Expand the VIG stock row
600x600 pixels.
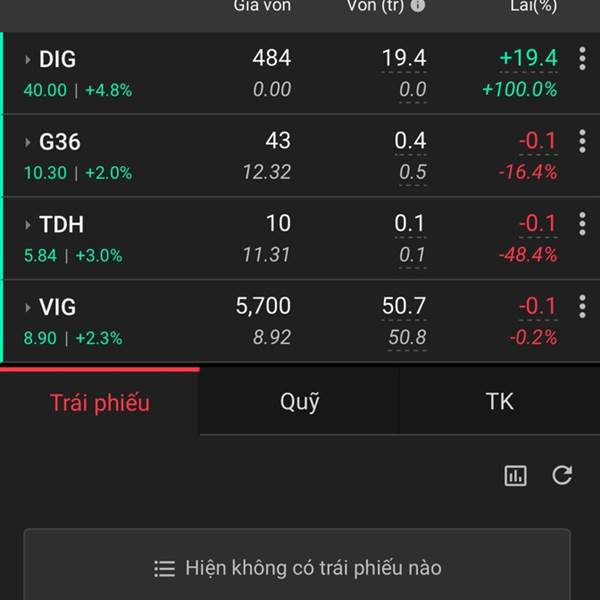tap(28, 307)
